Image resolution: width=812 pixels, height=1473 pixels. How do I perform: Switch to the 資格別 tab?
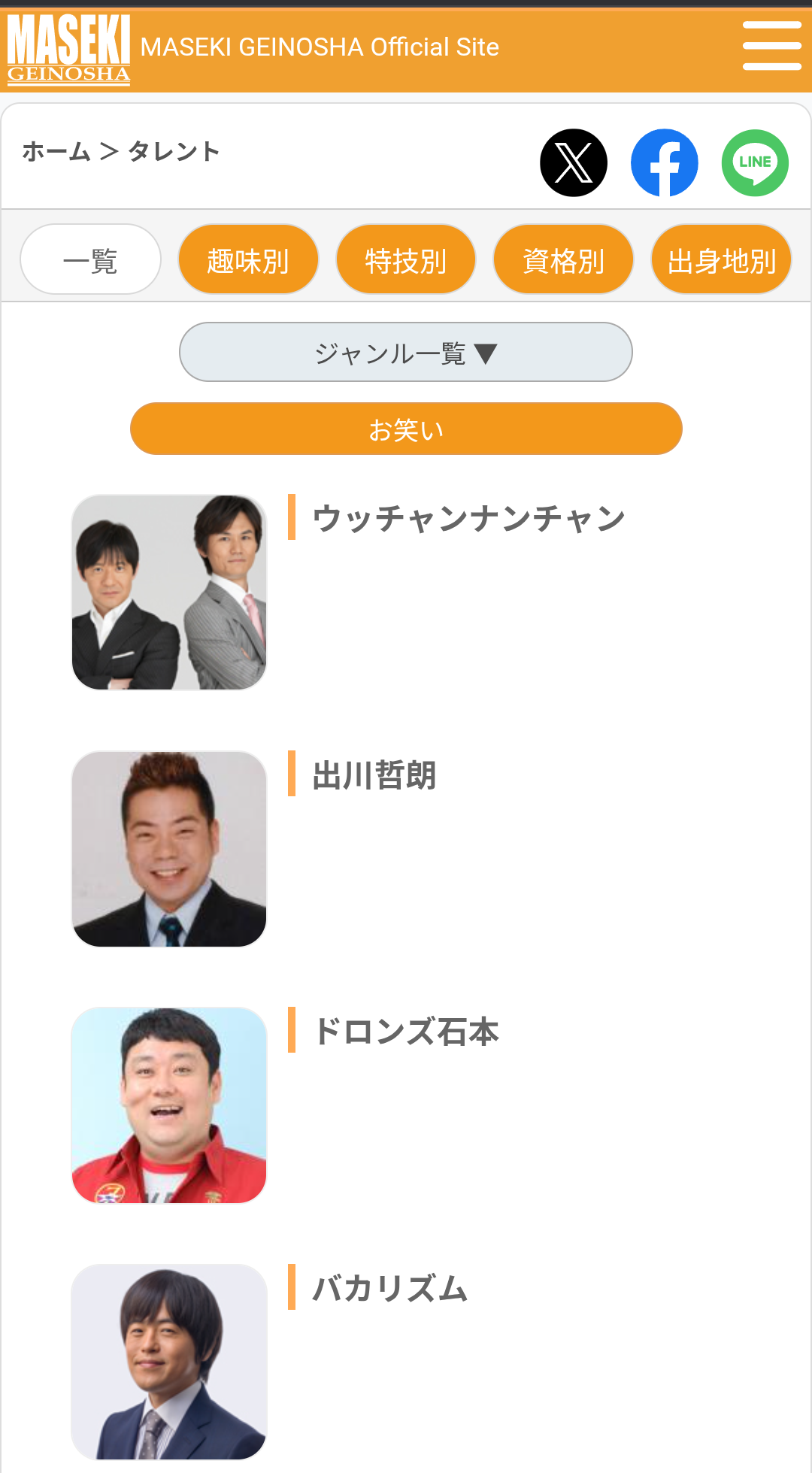(563, 260)
